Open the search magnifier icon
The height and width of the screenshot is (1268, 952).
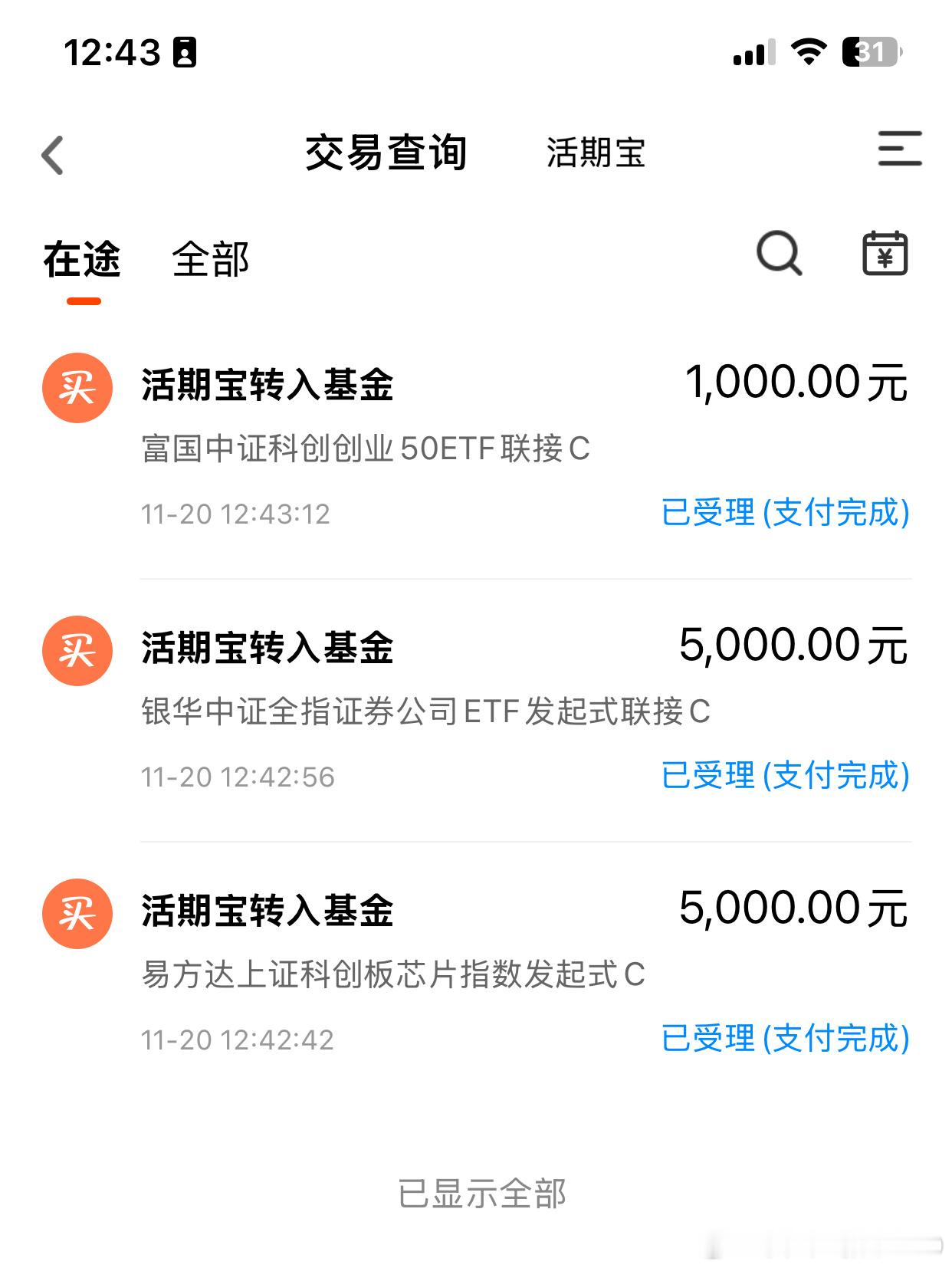[x=779, y=253]
